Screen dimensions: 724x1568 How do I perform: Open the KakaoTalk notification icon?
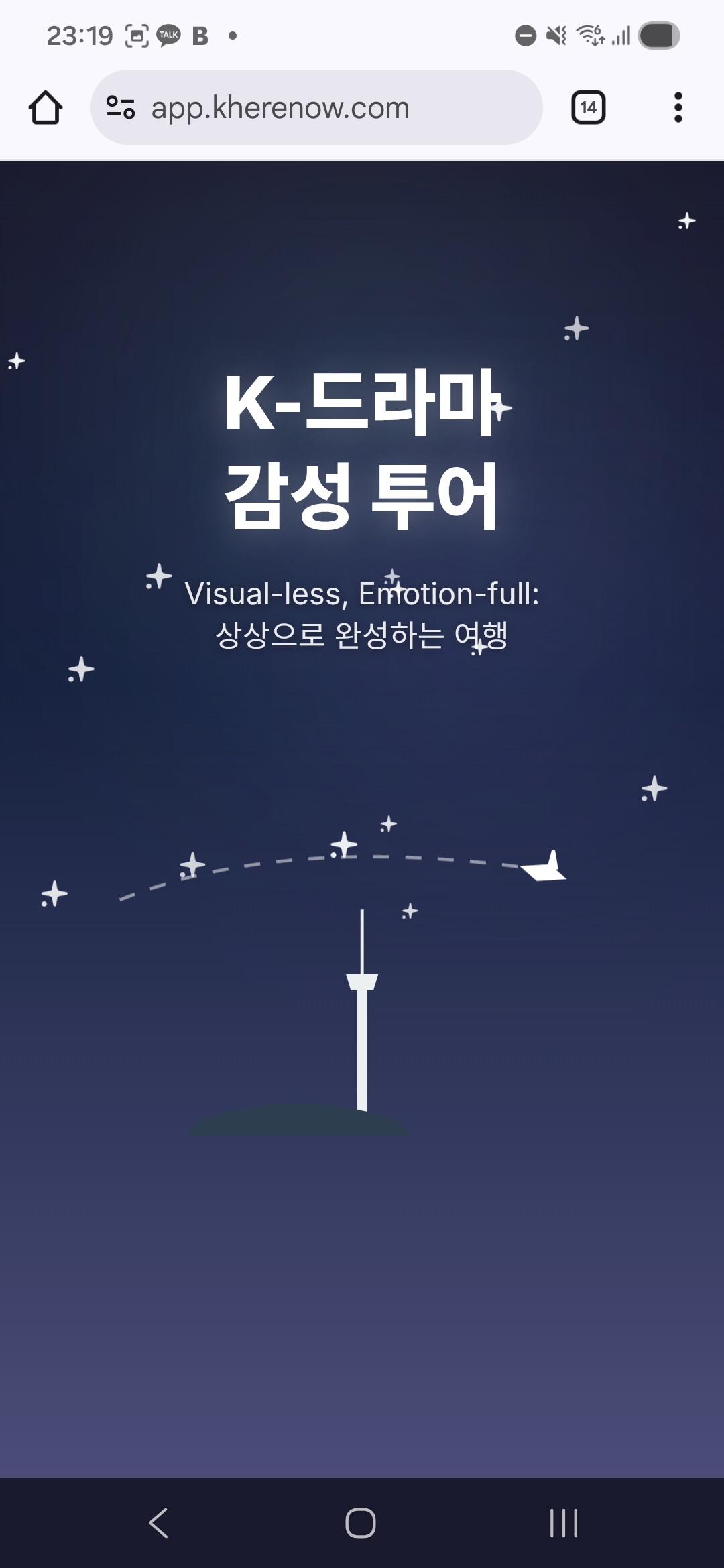click(168, 35)
